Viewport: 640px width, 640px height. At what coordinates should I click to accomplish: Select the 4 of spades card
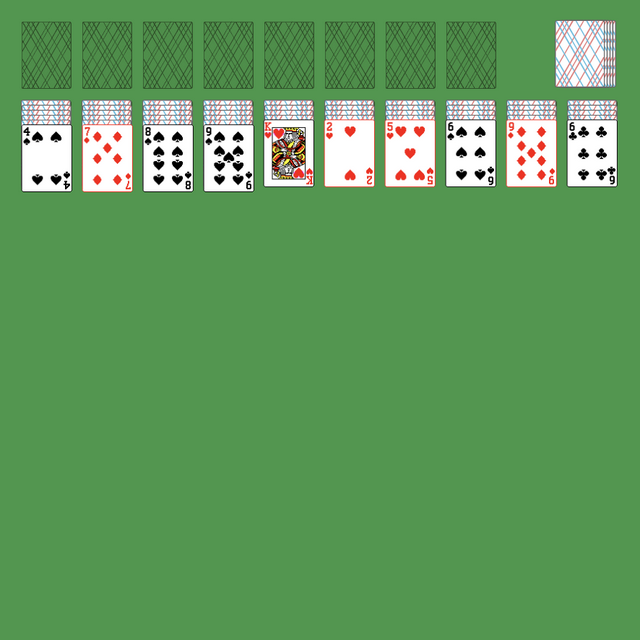point(46,157)
